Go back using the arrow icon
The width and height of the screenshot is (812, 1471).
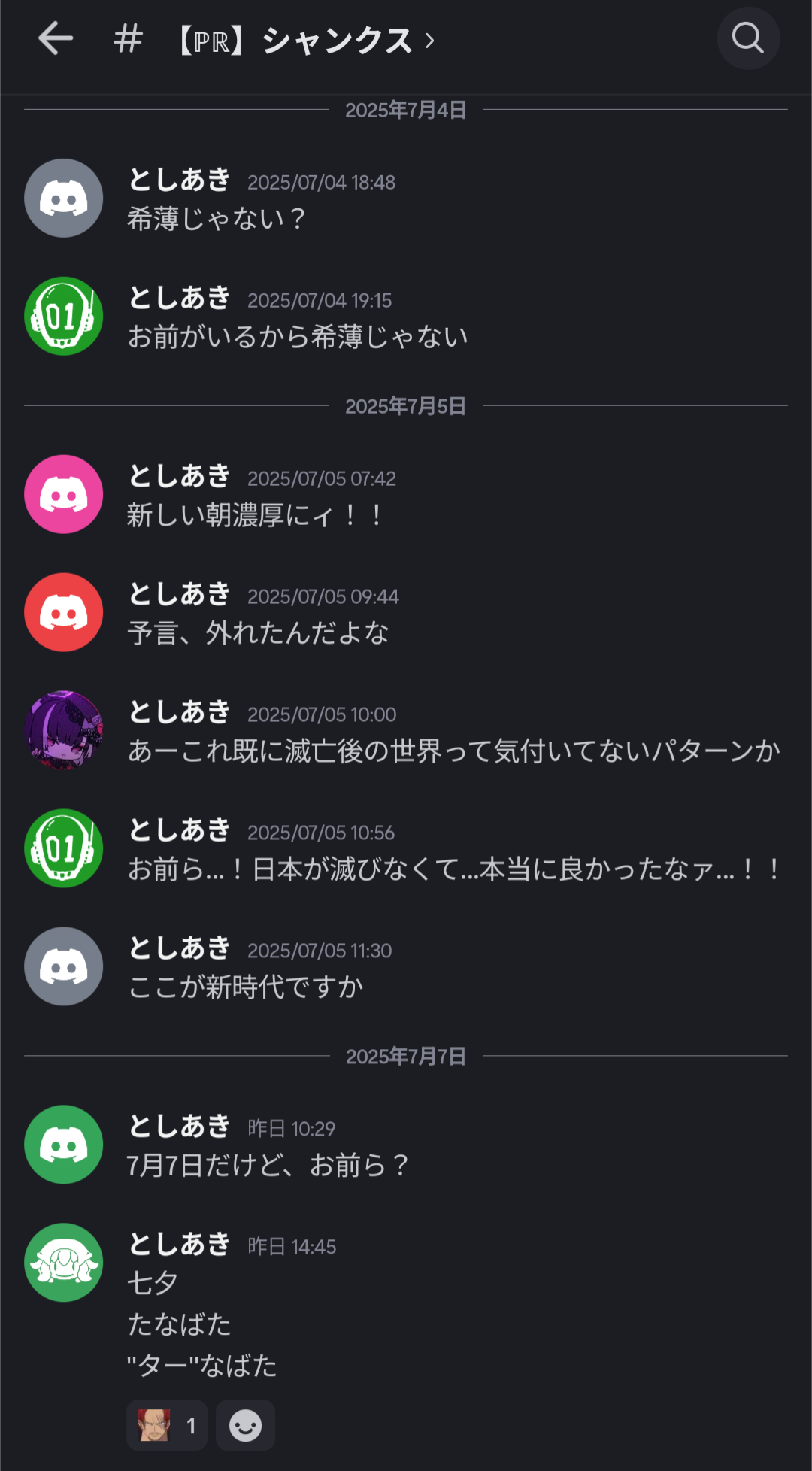(56, 38)
